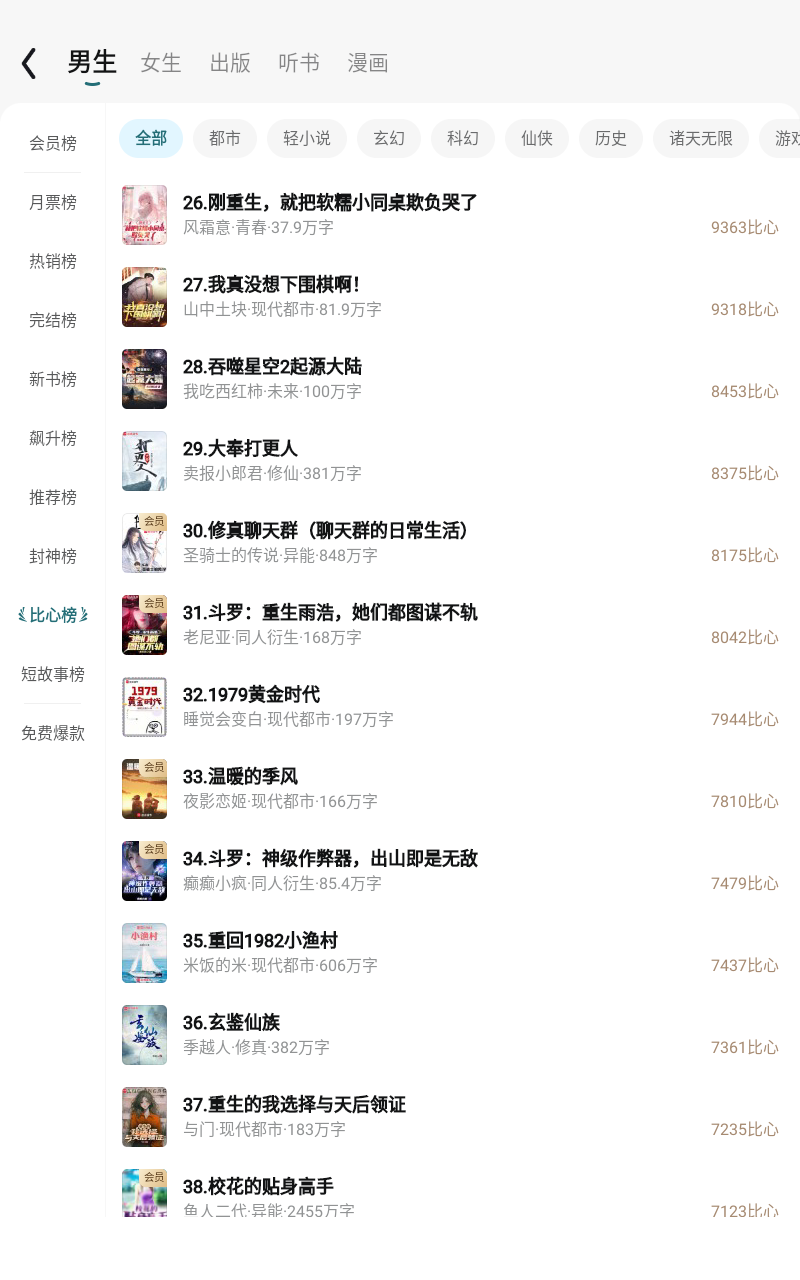This screenshot has width=800, height=1280.
Task: Open the 新书榜 ranking
Action: 53,379
